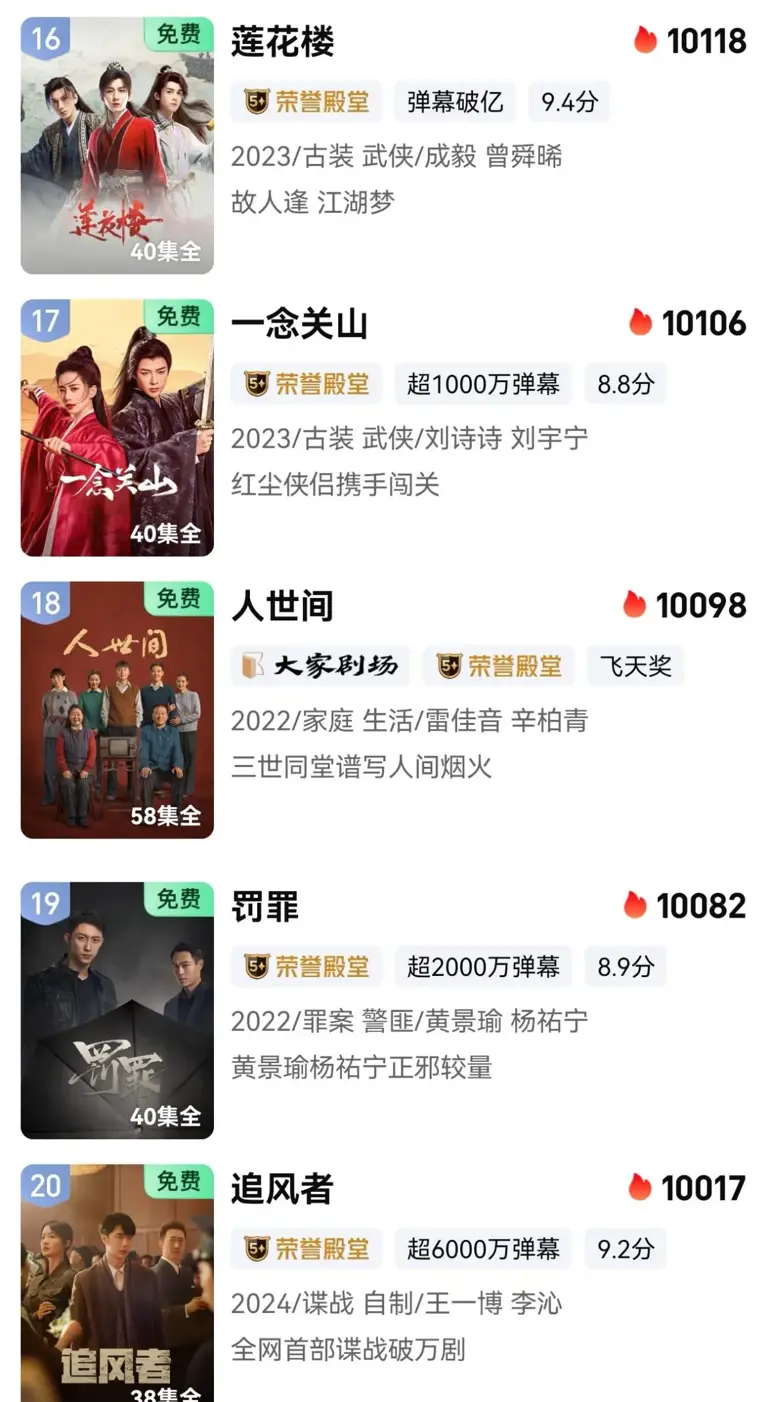Open the 一念关山 drama entry
This screenshot has height=1402, width=768.
tap(299, 324)
